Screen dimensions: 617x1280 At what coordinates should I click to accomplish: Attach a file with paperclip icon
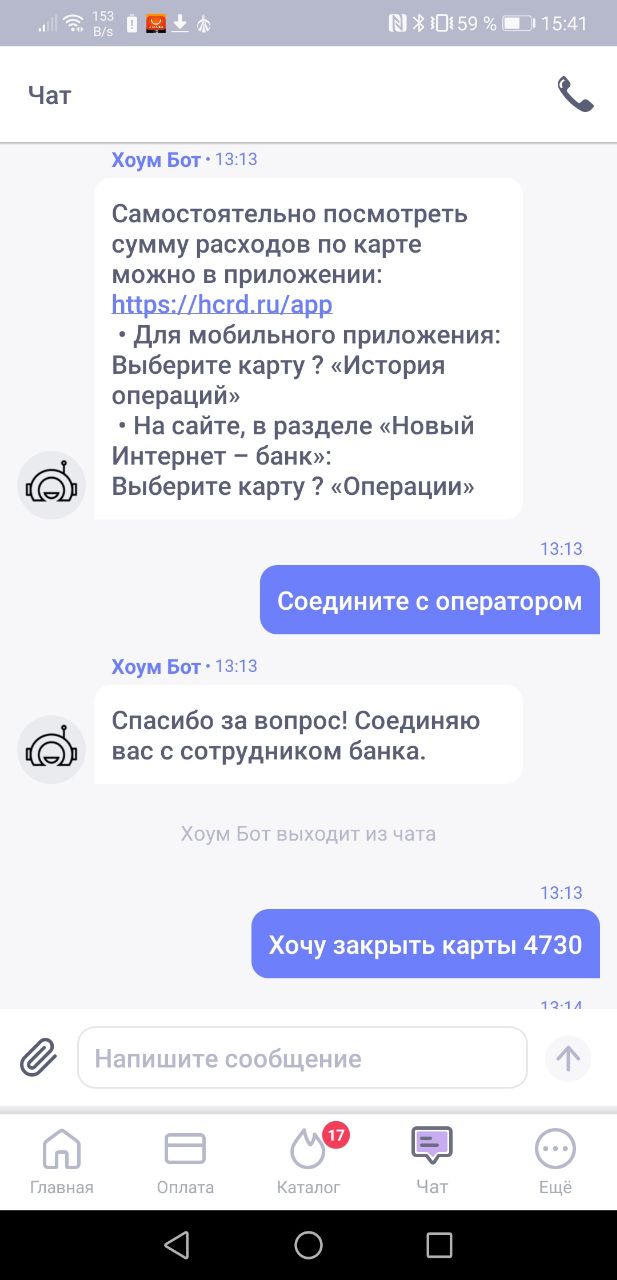click(x=39, y=1057)
